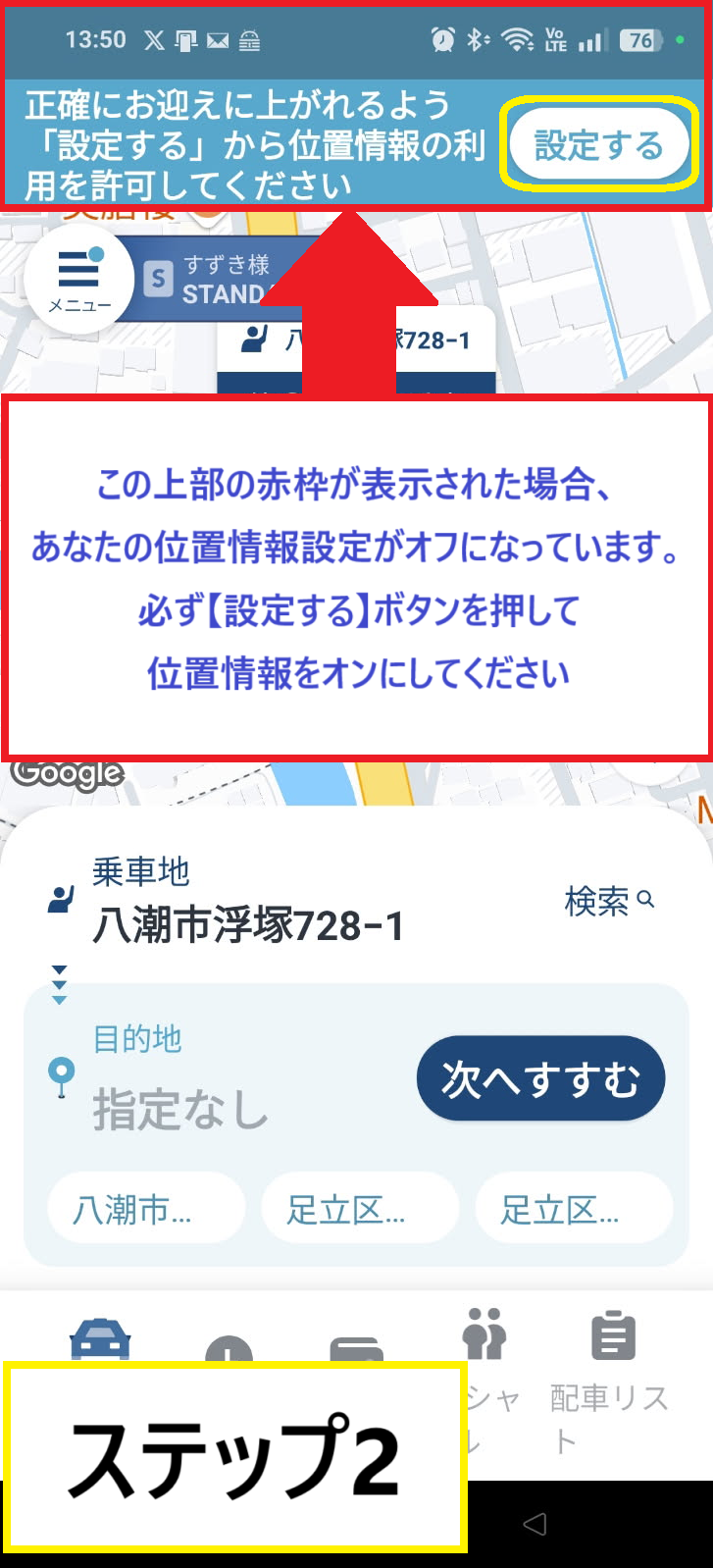The width and height of the screenshot is (713, 1568).
Task: Tap the Bluetooth status icon
Action: [x=473, y=40]
